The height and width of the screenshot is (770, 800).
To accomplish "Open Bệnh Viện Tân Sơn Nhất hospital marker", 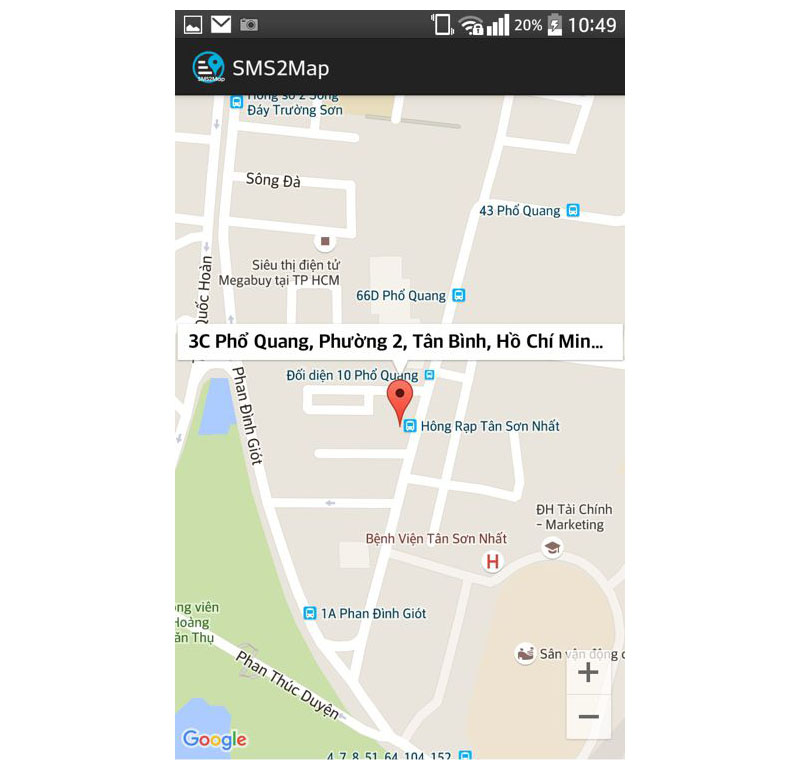I will point(492,562).
